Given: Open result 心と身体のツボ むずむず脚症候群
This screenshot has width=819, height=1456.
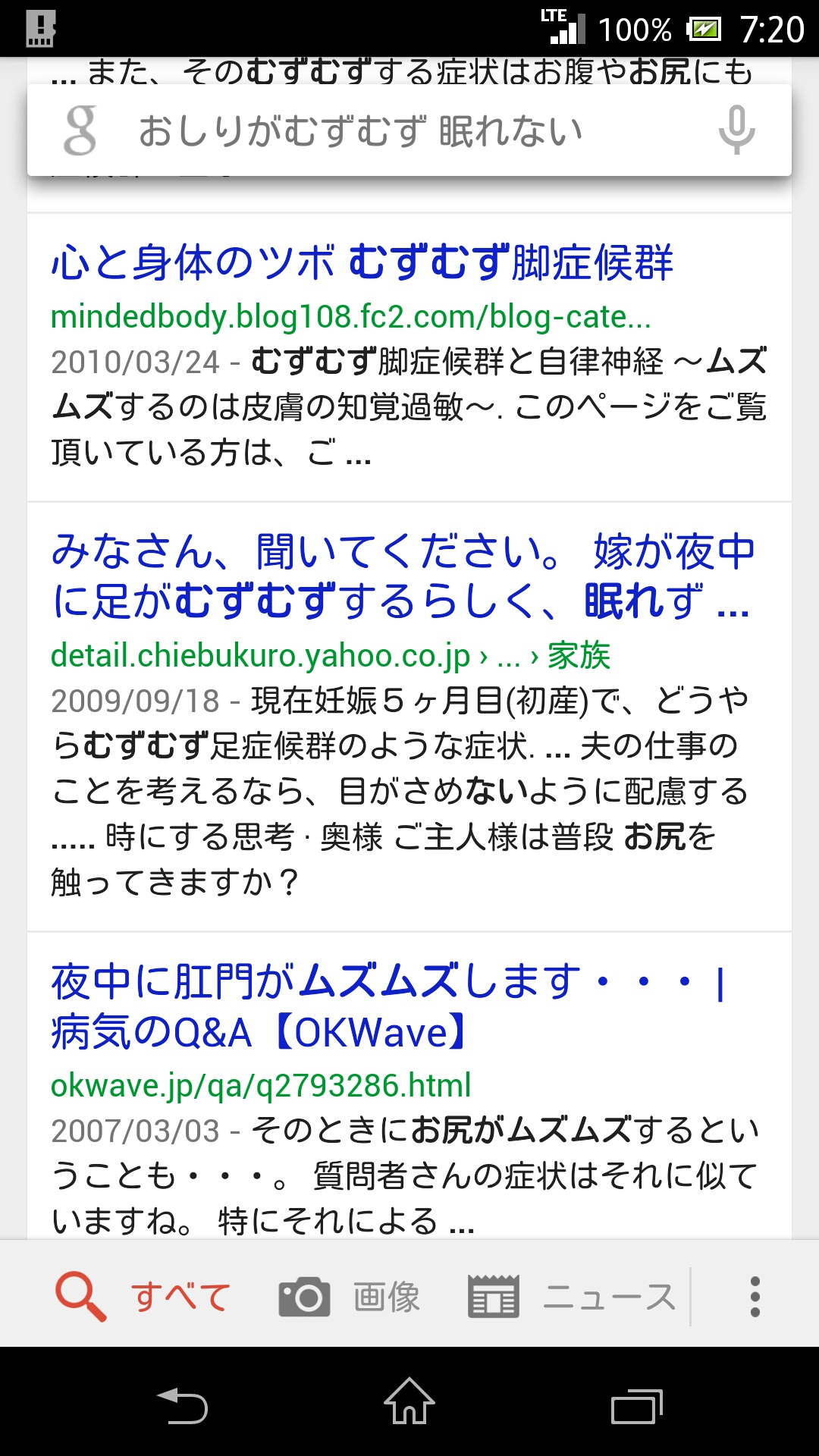Looking at the screenshot, I should pyautogui.click(x=362, y=263).
